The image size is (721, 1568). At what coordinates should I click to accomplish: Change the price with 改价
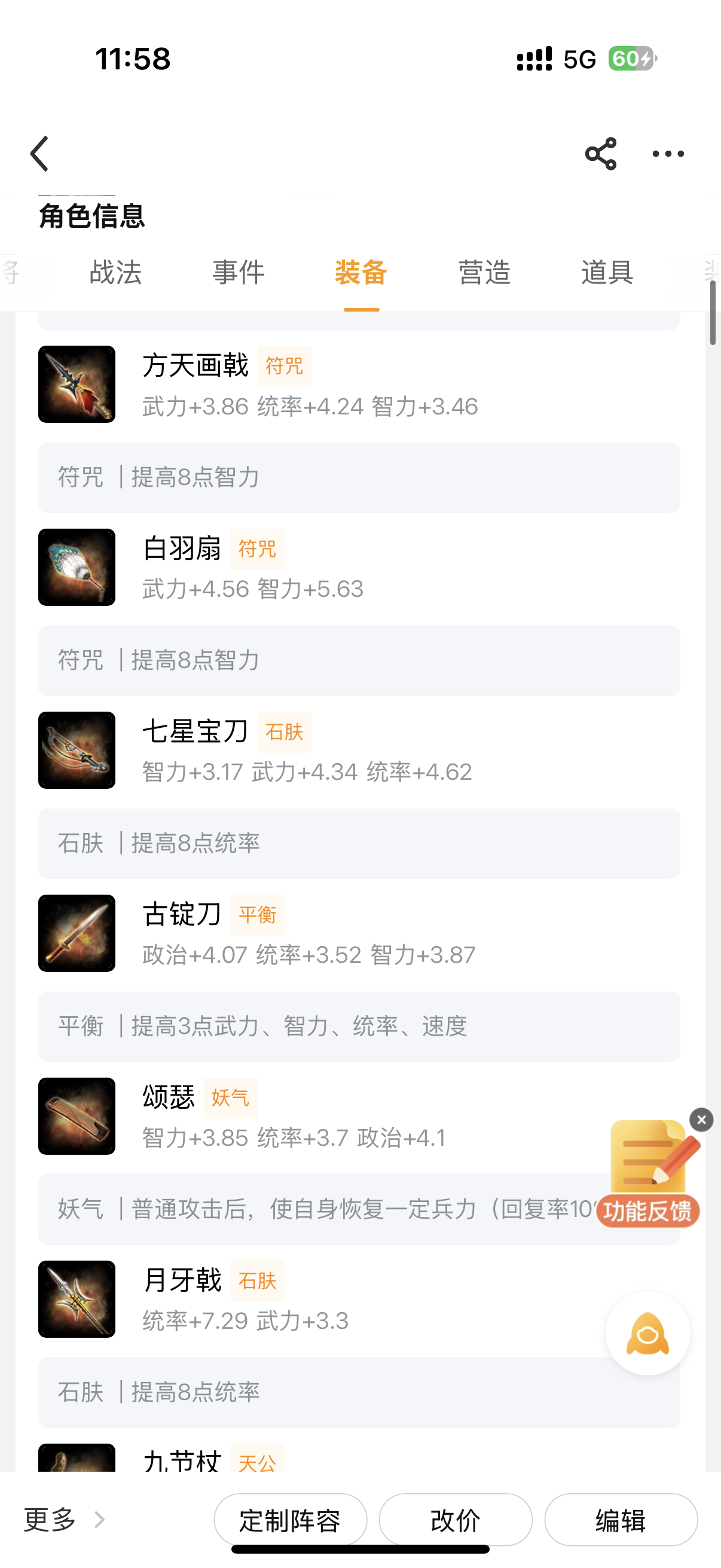[455, 1520]
